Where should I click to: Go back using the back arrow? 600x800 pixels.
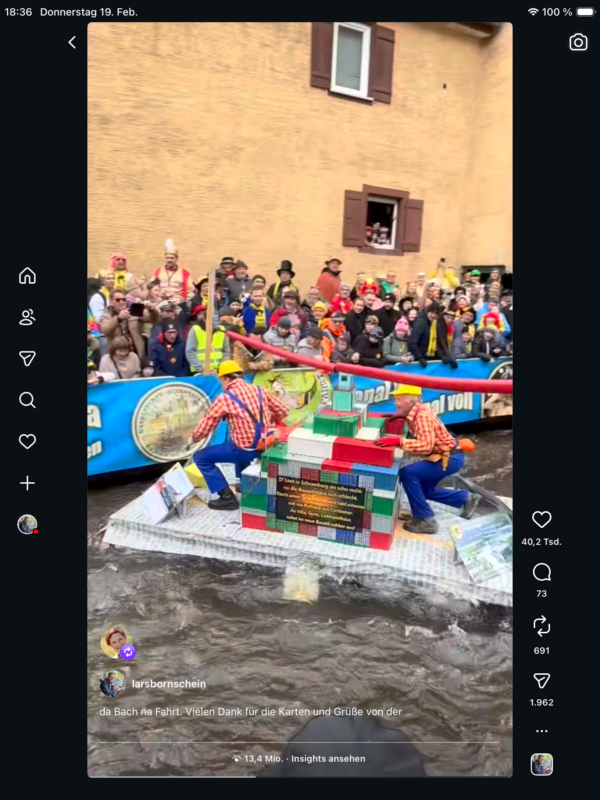coord(72,42)
